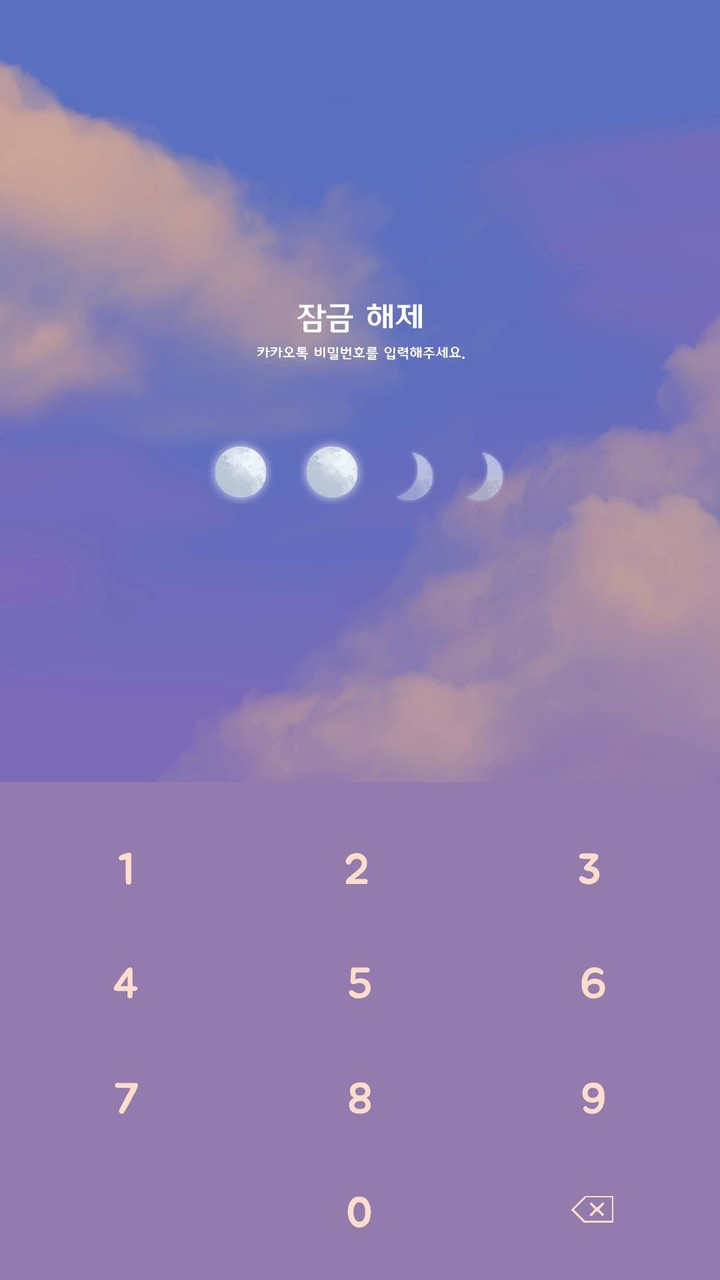Tap the backspace key to delete a digit
Image resolution: width=720 pixels, height=1280 pixels.
coord(590,1209)
